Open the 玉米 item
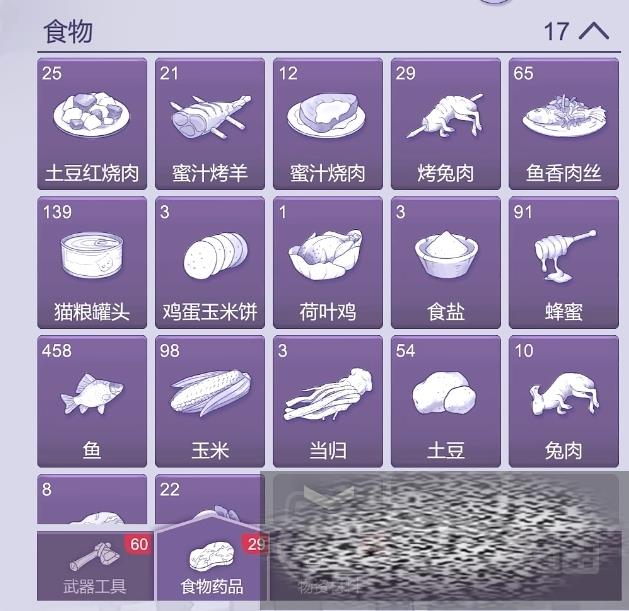Image resolution: width=629 pixels, height=611 pixels. pos(210,401)
